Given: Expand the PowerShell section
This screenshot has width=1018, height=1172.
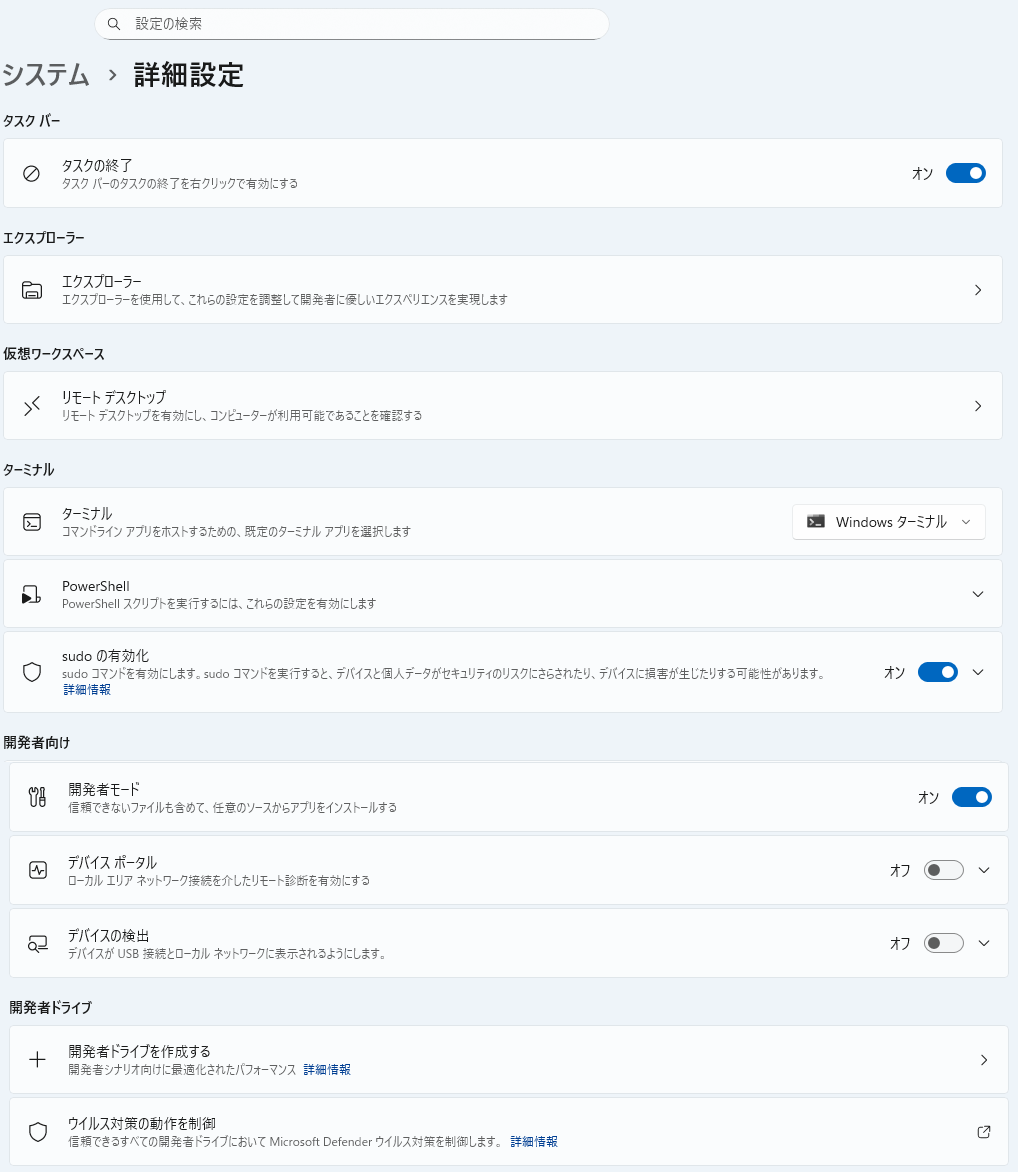Looking at the screenshot, I should pos(977,594).
